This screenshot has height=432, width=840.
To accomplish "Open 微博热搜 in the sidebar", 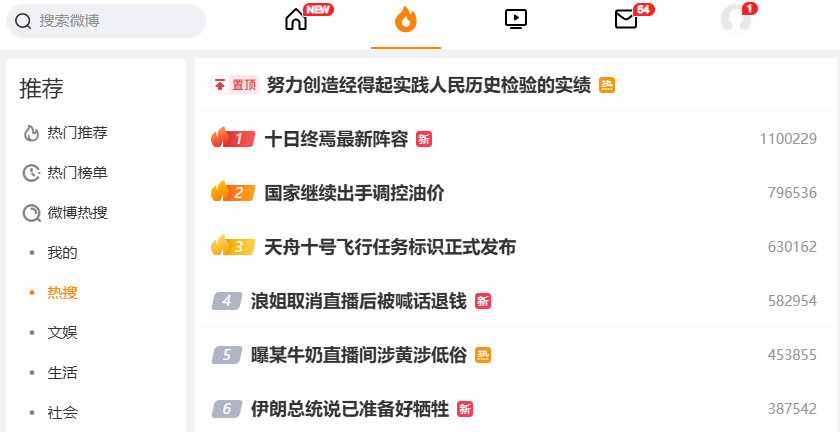I will pyautogui.click(x=77, y=213).
